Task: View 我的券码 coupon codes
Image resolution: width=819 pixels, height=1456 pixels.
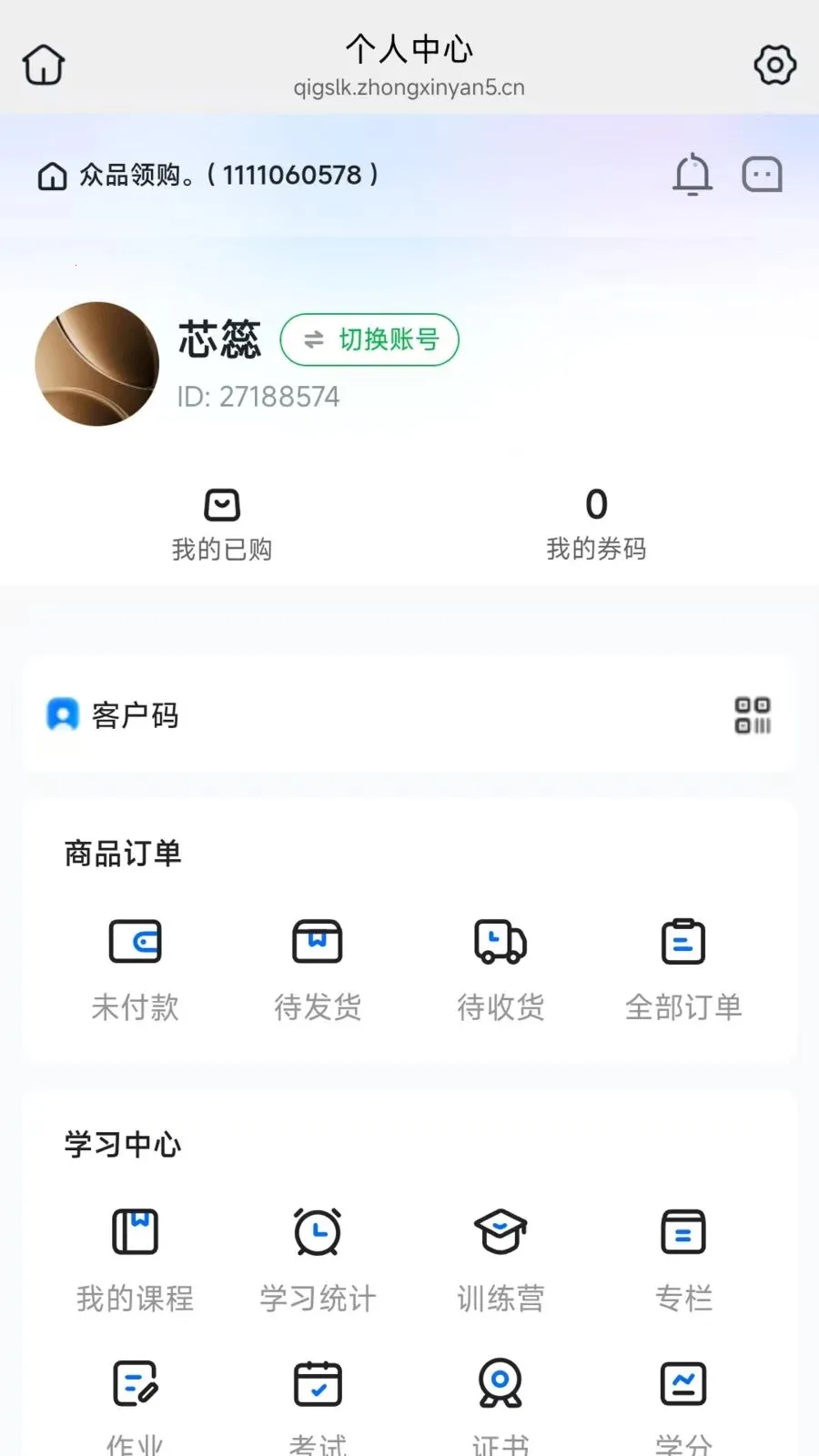Action: tap(596, 525)
